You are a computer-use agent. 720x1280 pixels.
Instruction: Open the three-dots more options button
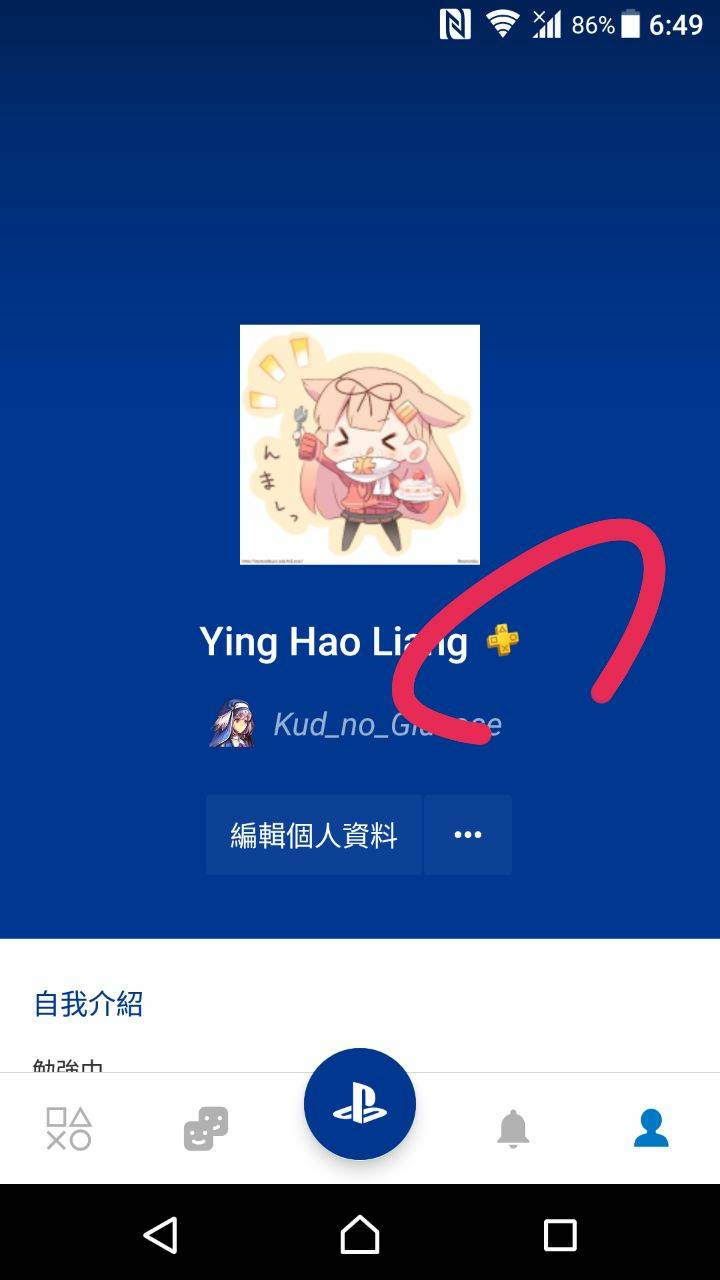(x=468, y=835)
